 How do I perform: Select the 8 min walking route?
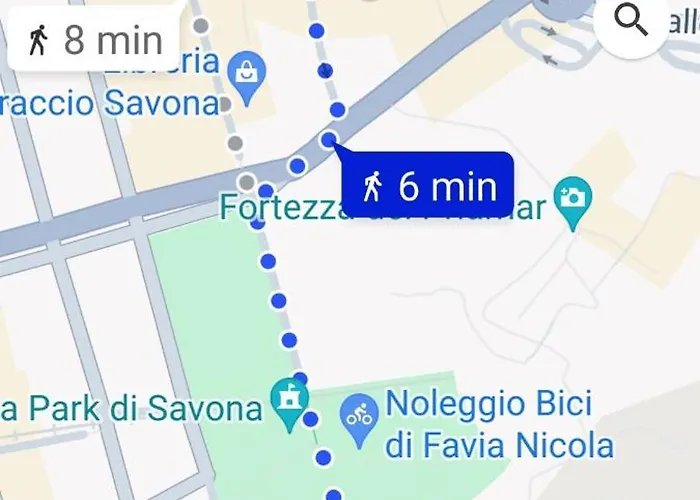(96, 40)
